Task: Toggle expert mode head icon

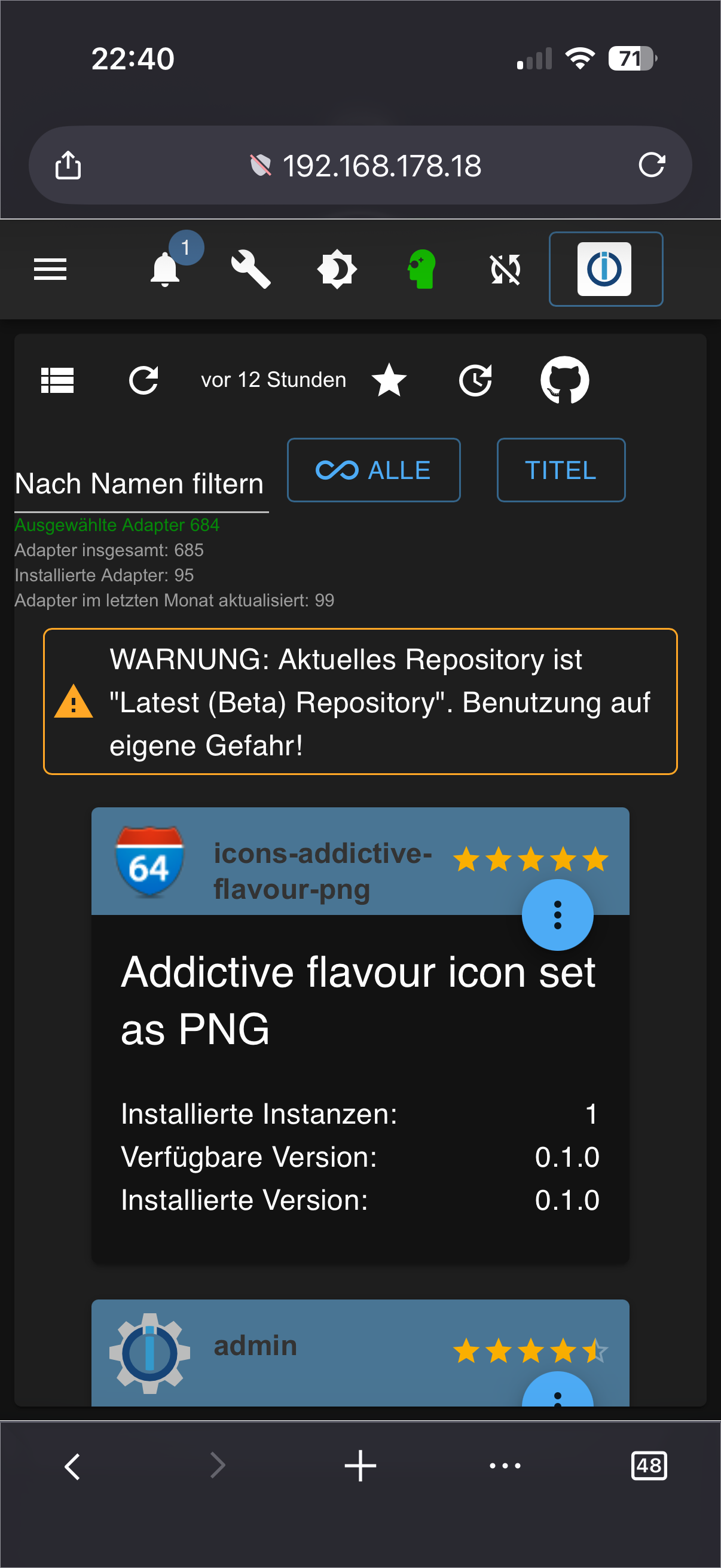Action: coord(421,269)
